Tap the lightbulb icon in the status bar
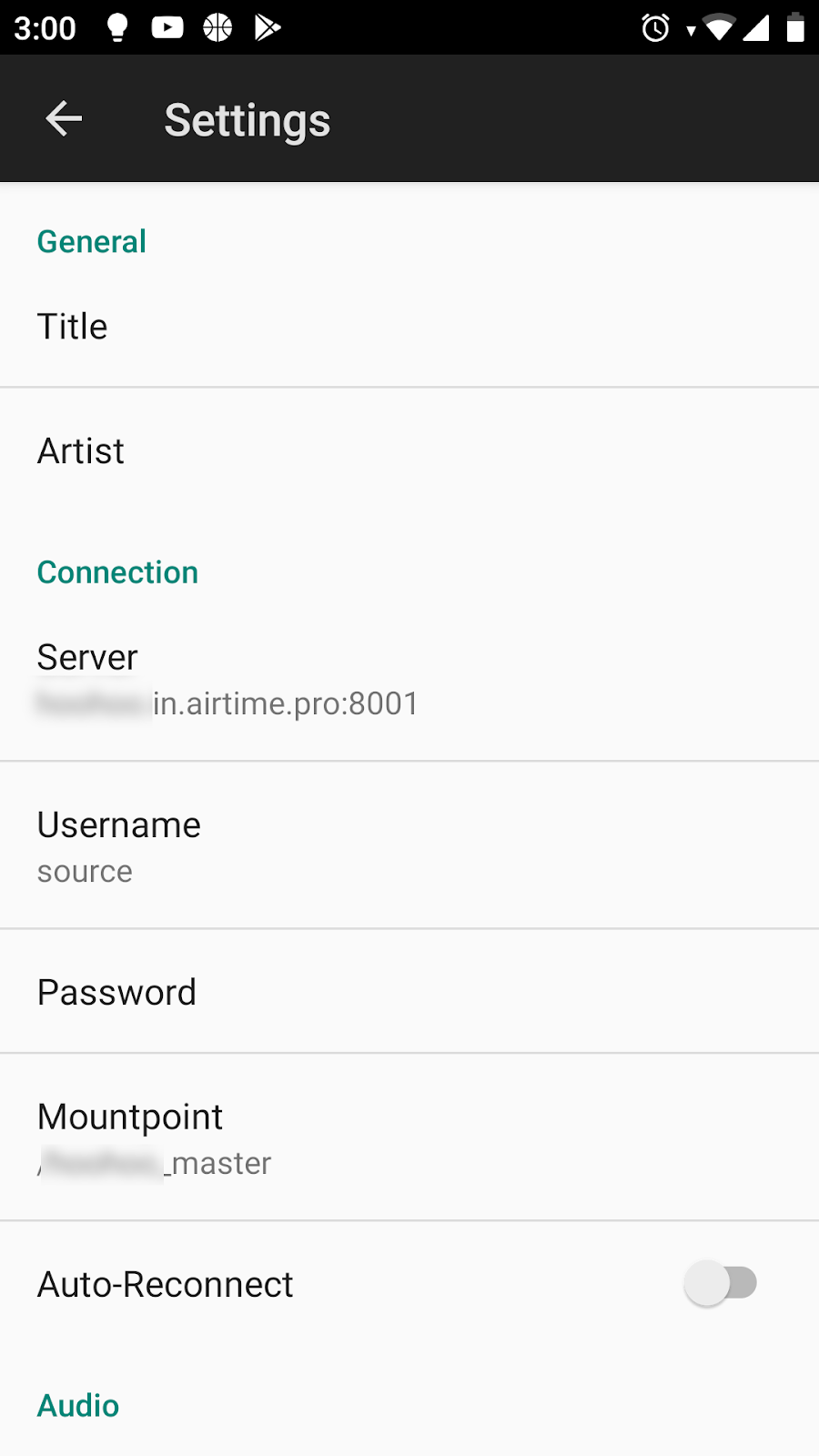The height and width of the screenshot is (1456, 819). 116,27
